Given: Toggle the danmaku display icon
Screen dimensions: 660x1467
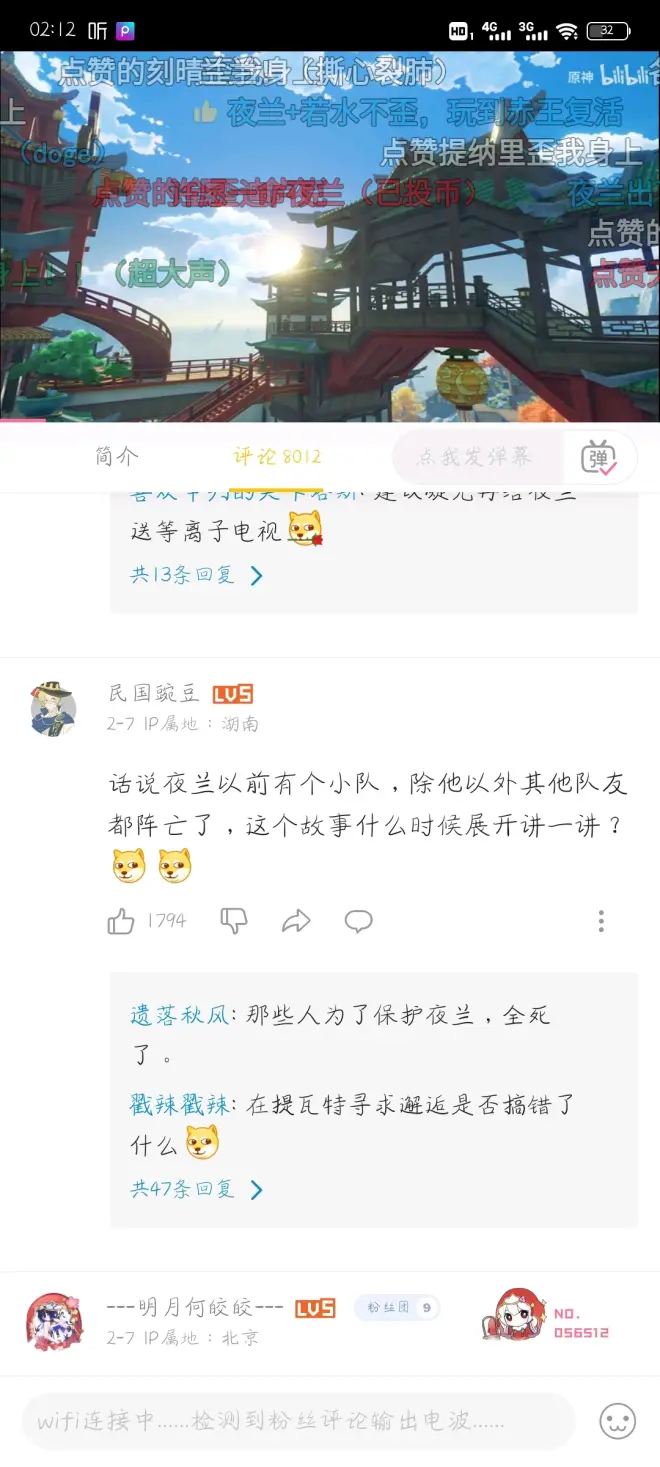Looking at the screenshot, I should click(x=599, y=457).
